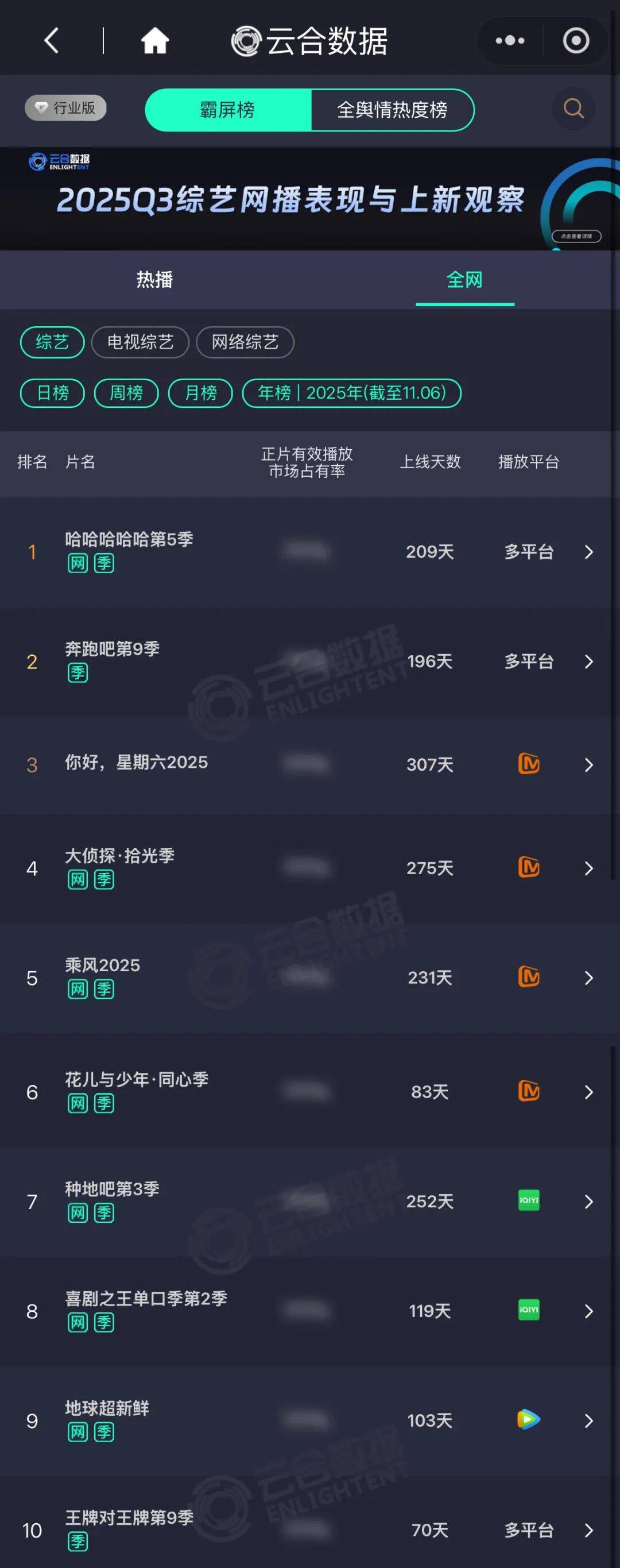Choose the 周榜 ranking chip

(126, 393)
